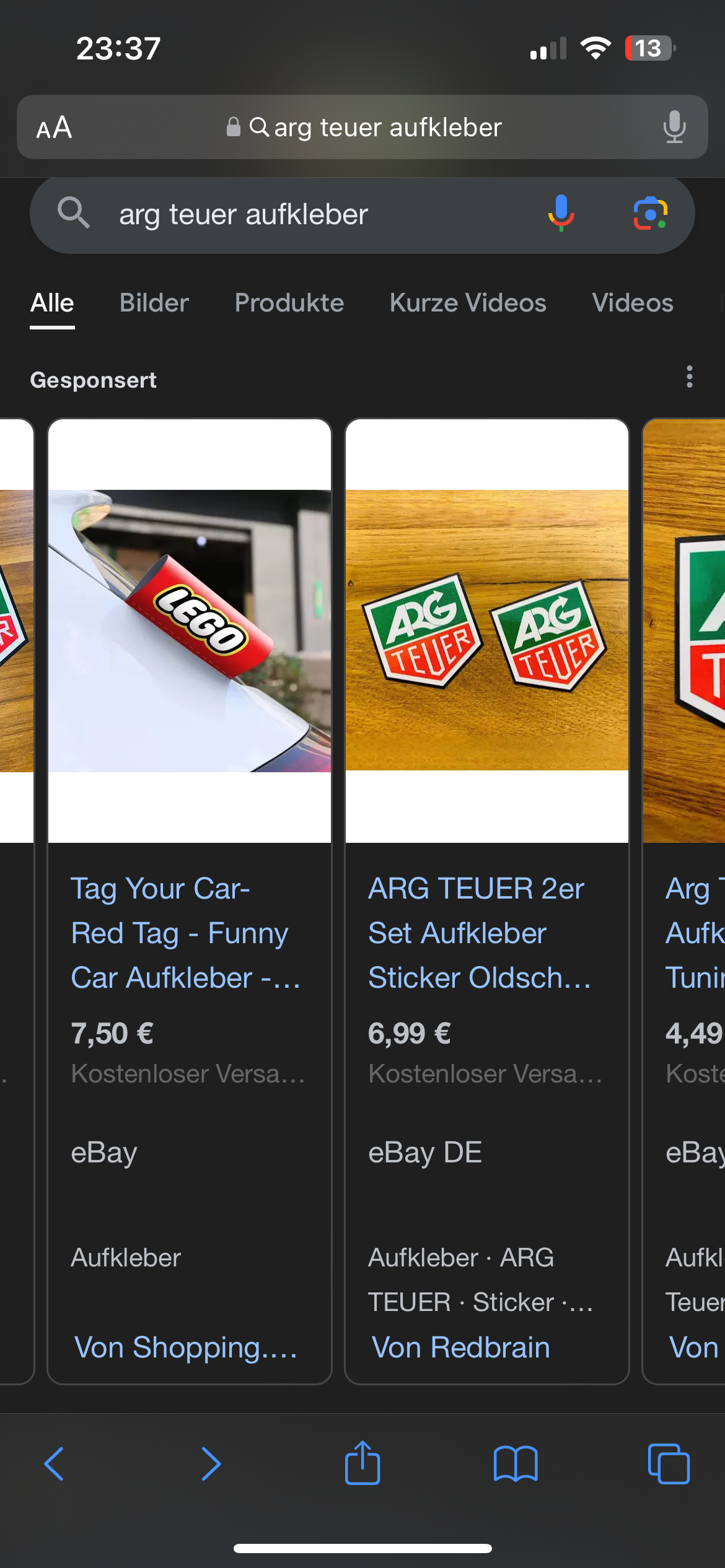Show all open tabs

[669, 1464]
